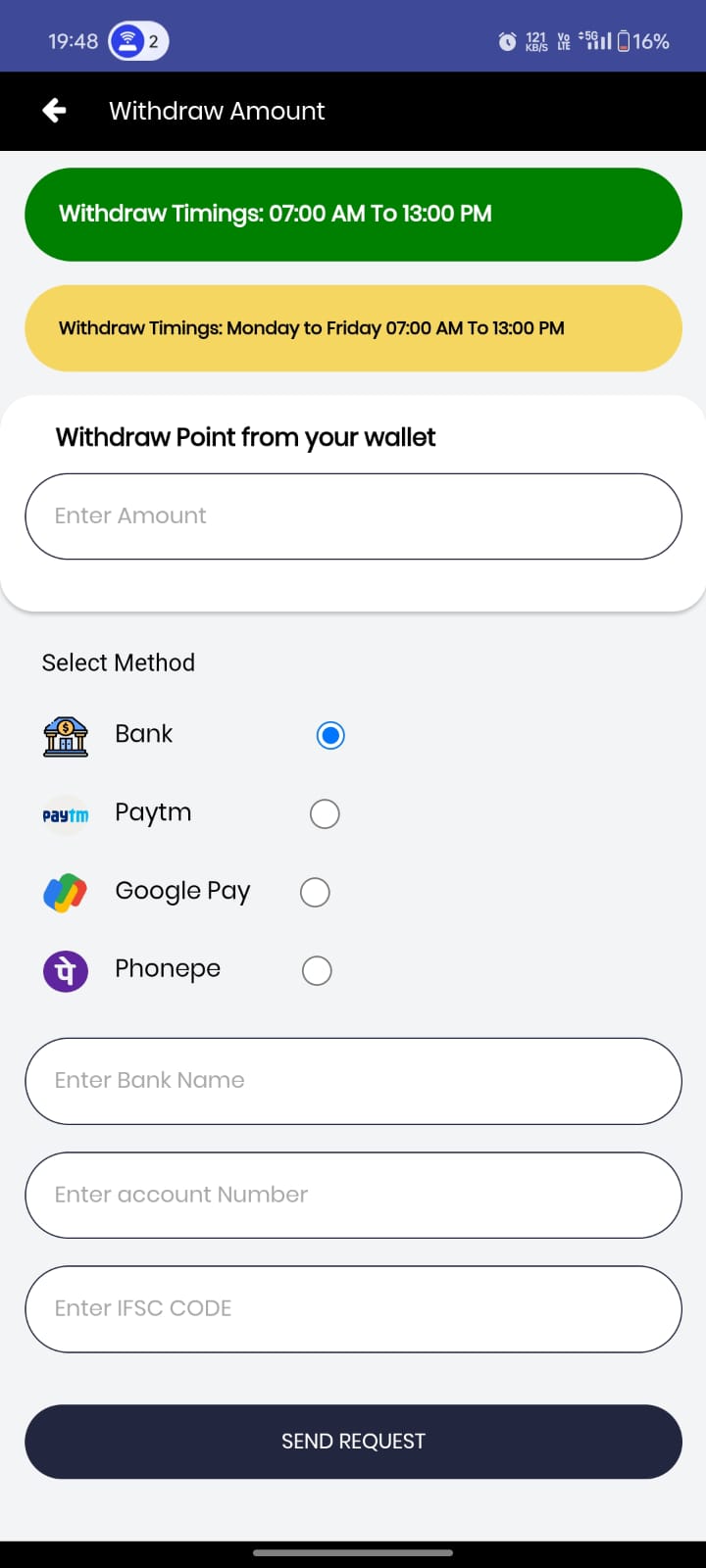Click the Paytm logo icon
The width and height of the screenshot is (706, 1568).
65,813
